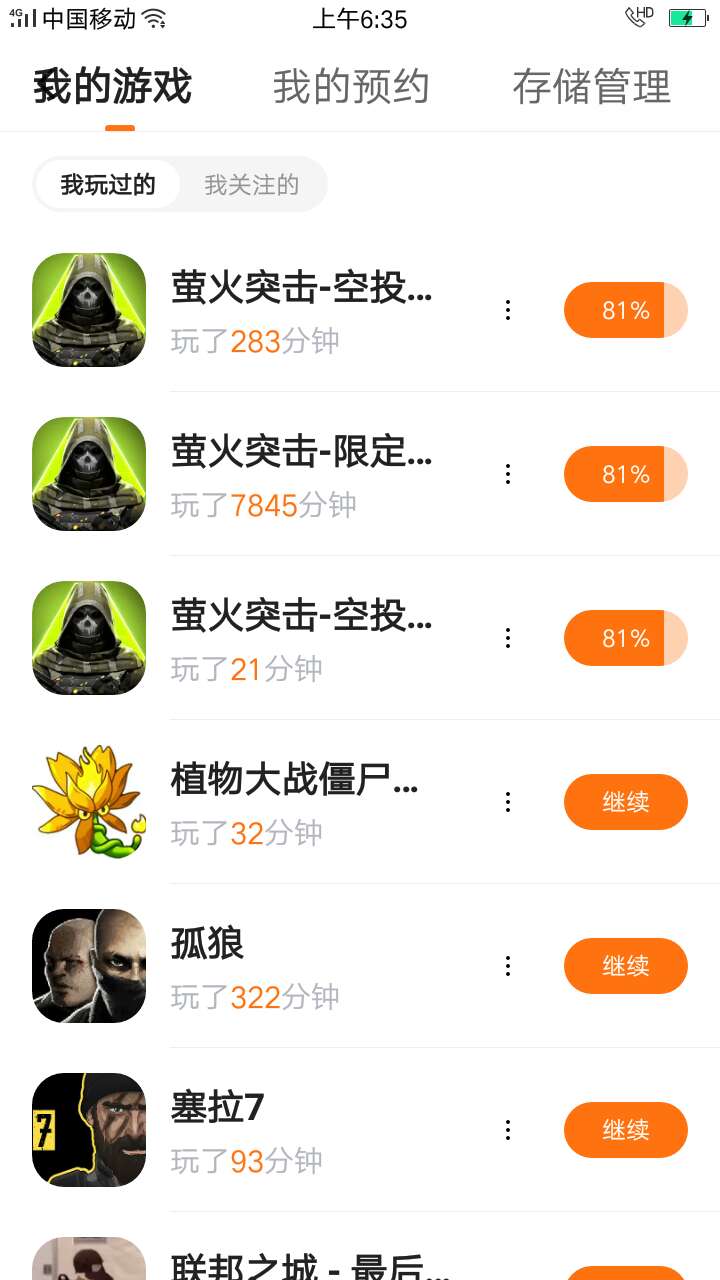Open more options for the 283-minute 萤火突击
Image resolution: width=720 pixels, height=1280 pixels.
508,310
